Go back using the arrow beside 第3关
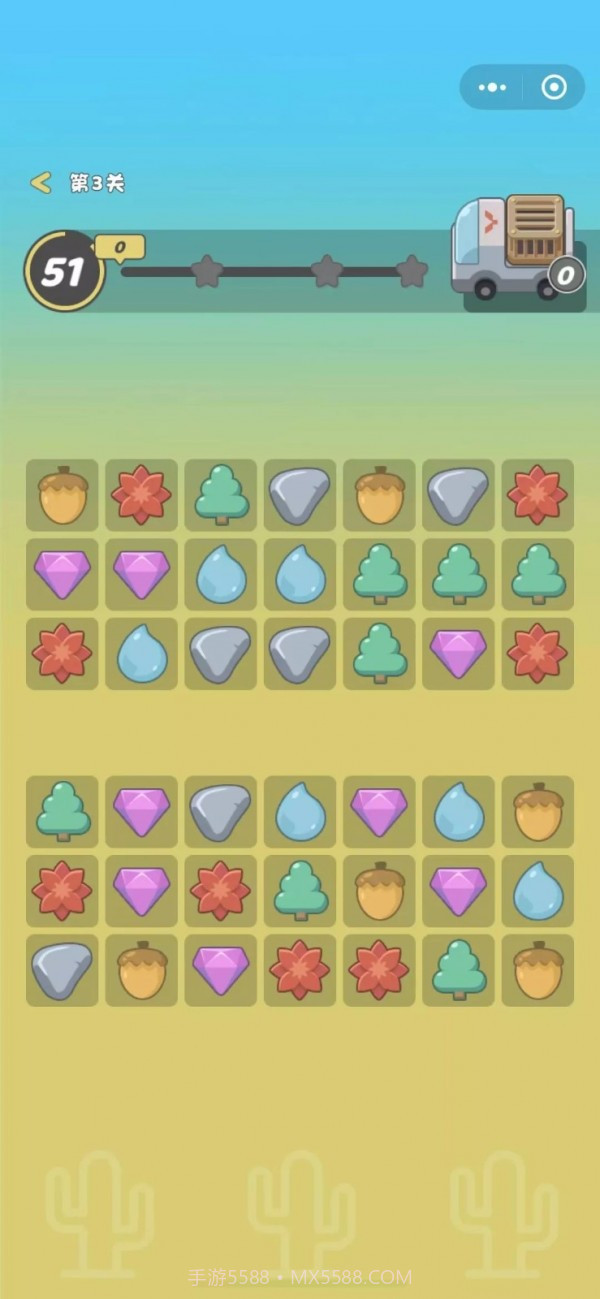This screenshot has width=600, height=1299. 41,182
